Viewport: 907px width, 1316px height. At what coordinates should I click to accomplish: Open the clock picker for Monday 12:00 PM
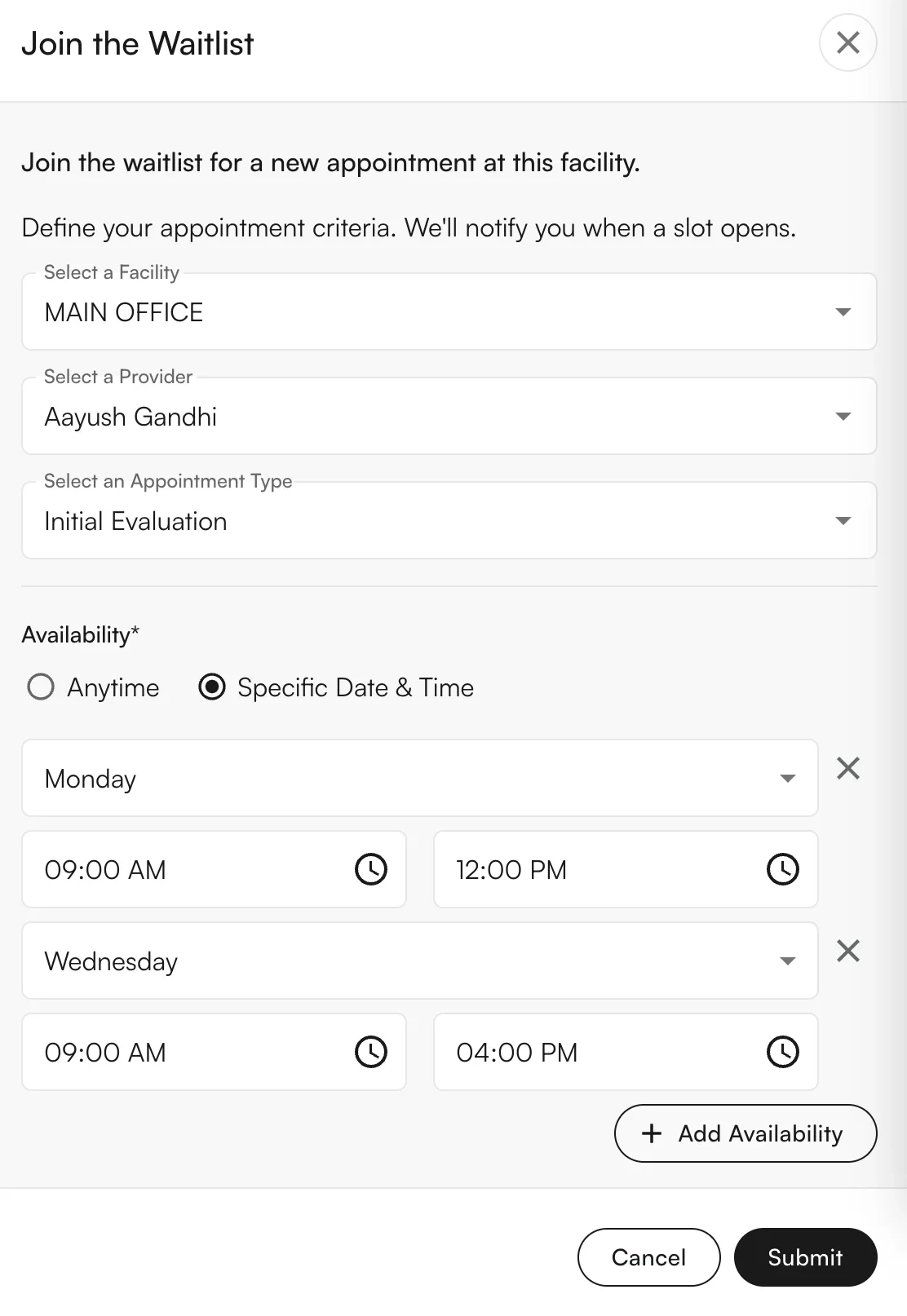point(783,870)
